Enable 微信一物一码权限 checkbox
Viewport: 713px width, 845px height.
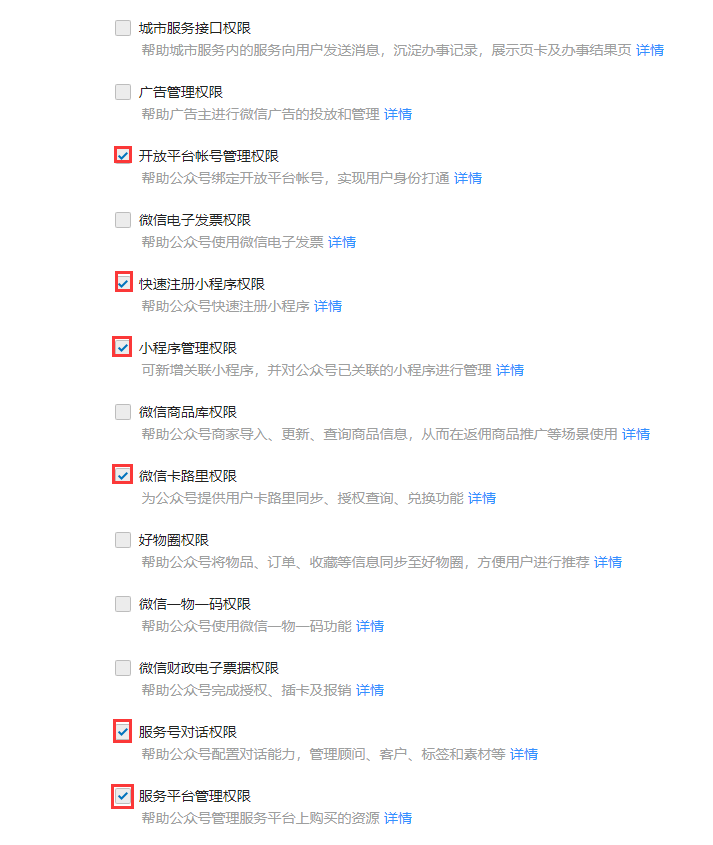coord(123,604)
